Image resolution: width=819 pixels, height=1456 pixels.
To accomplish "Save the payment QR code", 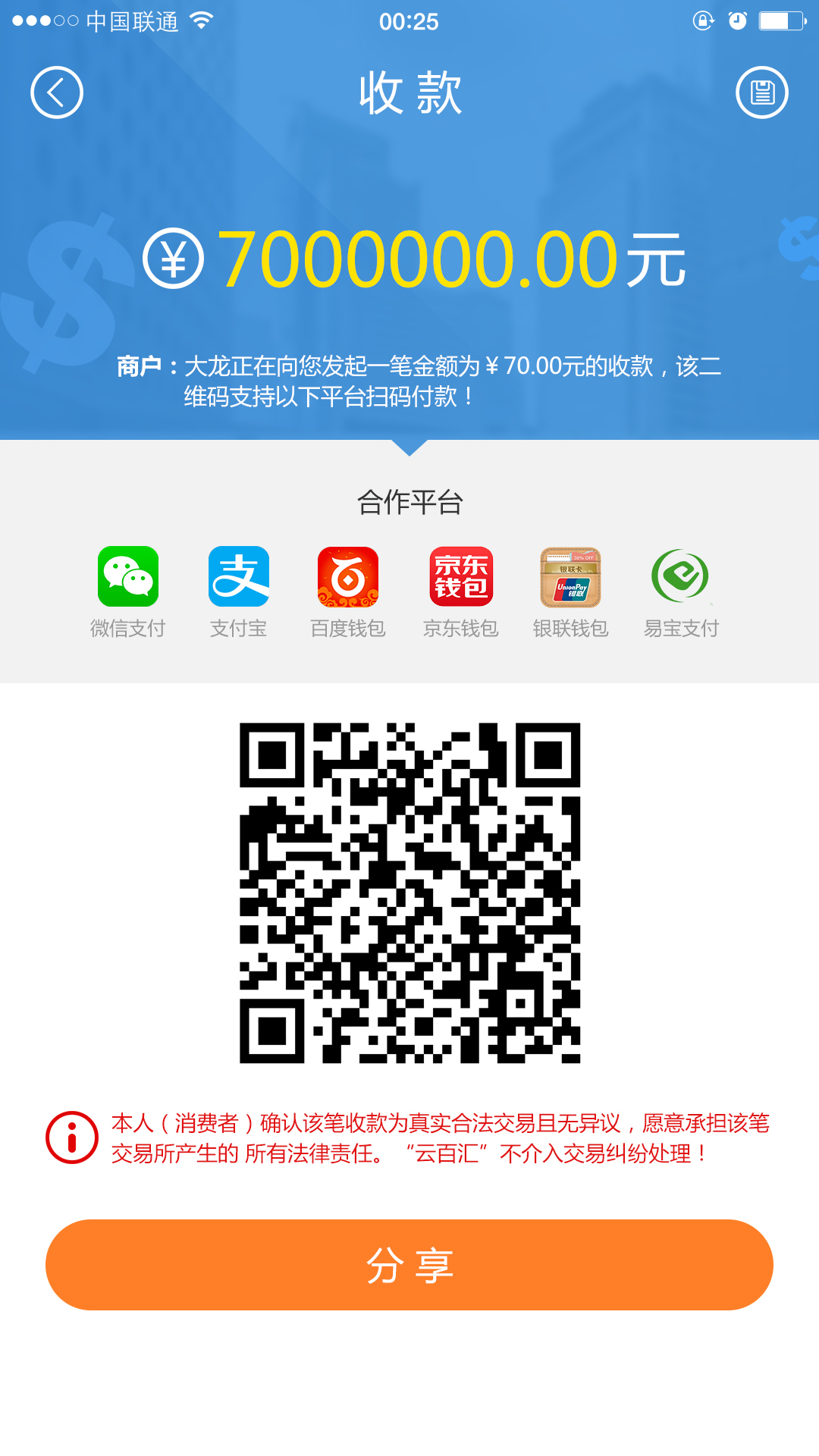I will (x=761, y=93).
